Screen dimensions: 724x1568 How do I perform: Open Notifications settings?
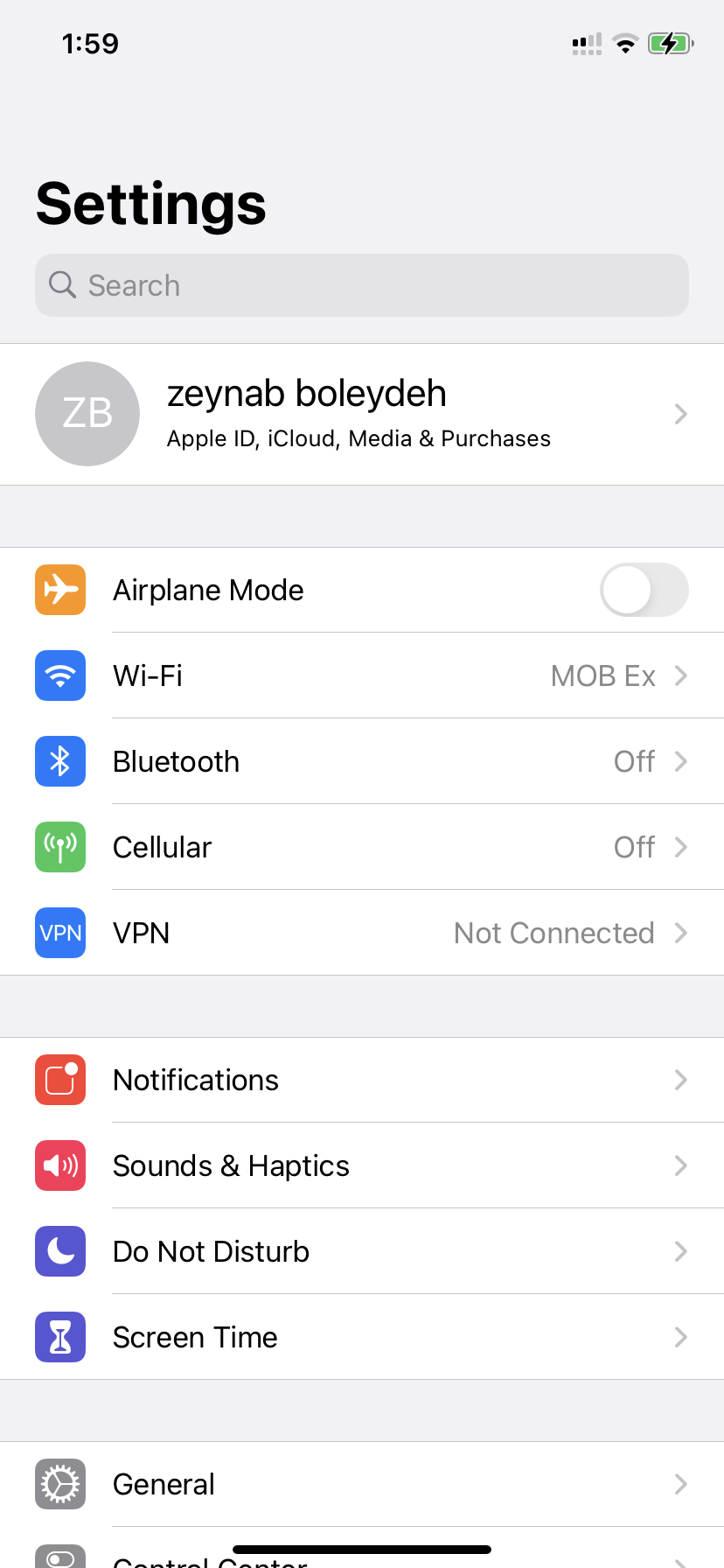[x=362, y=1080]
